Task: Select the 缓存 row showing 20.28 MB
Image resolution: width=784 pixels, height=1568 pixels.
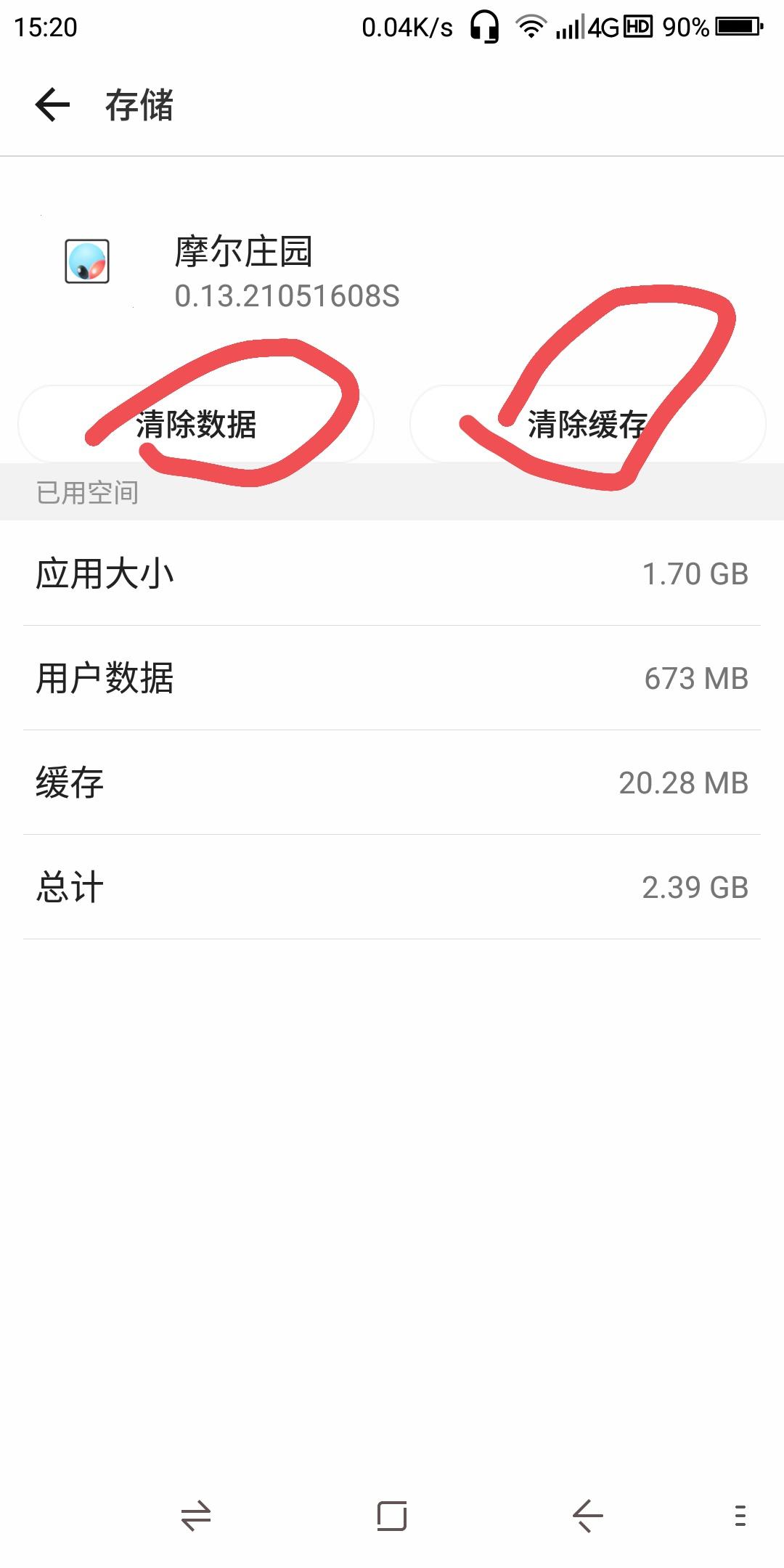Action: coord(392,783)
